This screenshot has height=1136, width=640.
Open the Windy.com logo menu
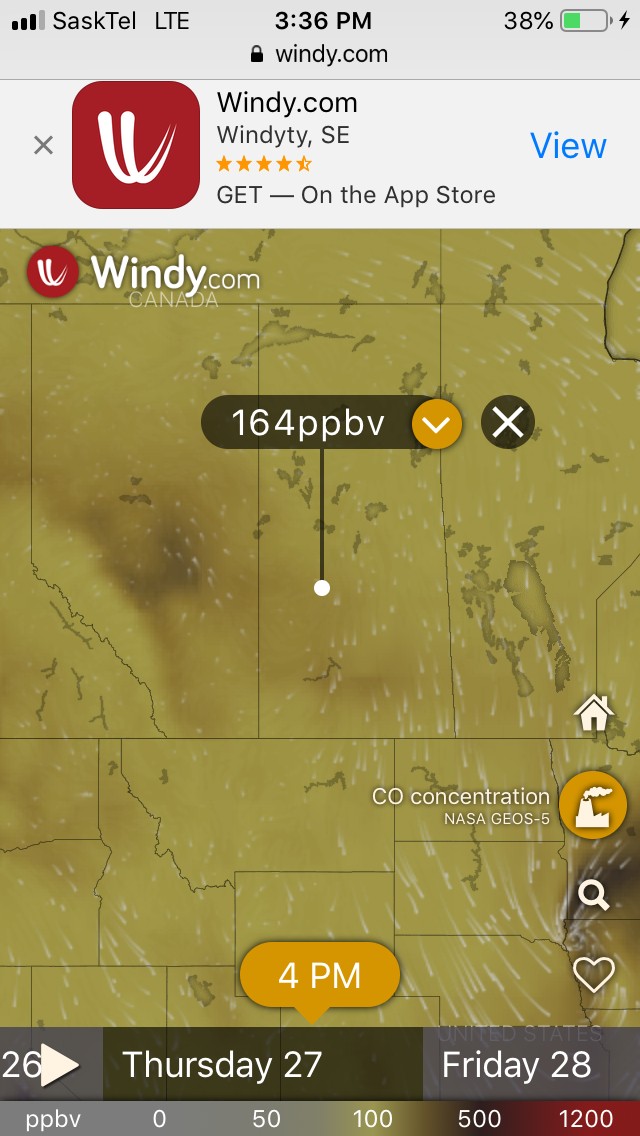tap(52, 272)
